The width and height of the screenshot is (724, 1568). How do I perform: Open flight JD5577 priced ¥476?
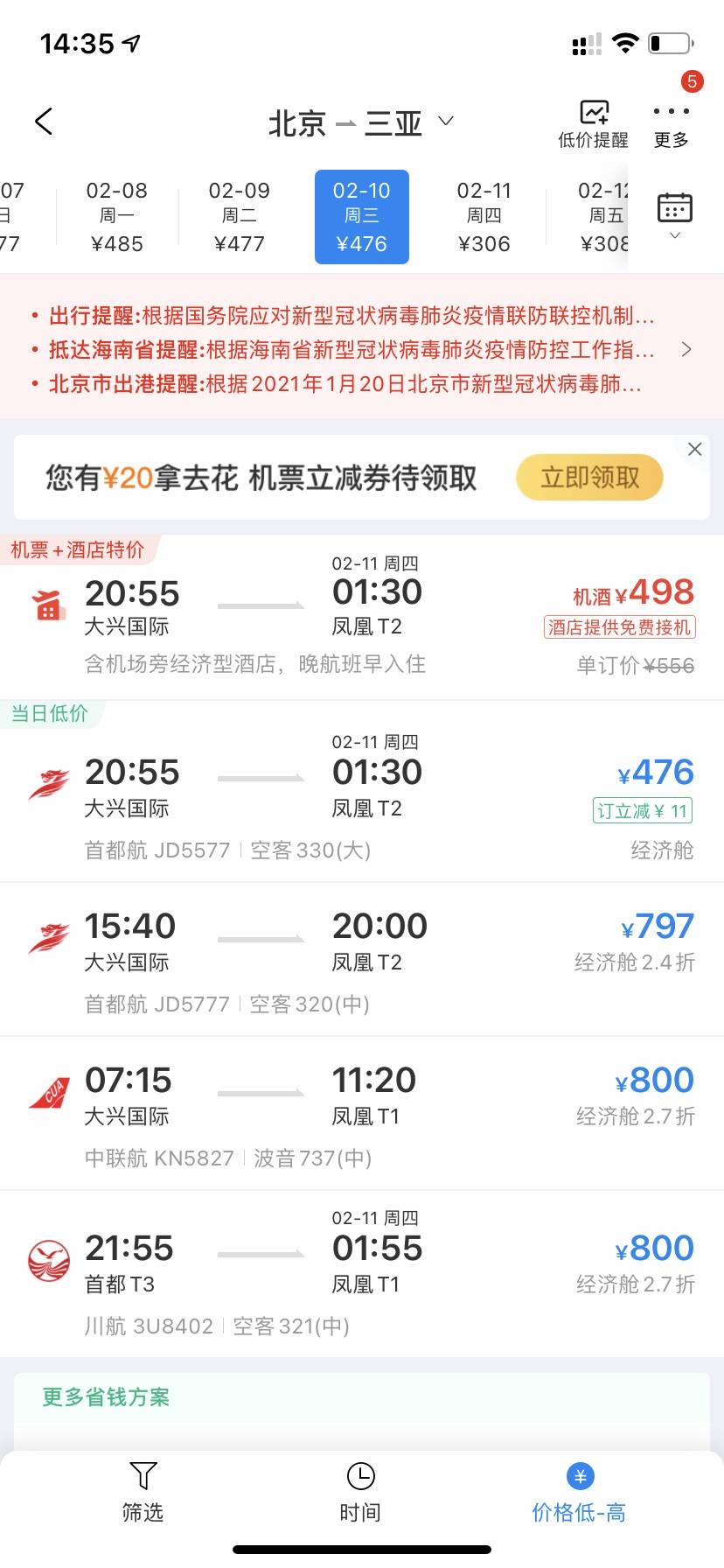(362, 796)
